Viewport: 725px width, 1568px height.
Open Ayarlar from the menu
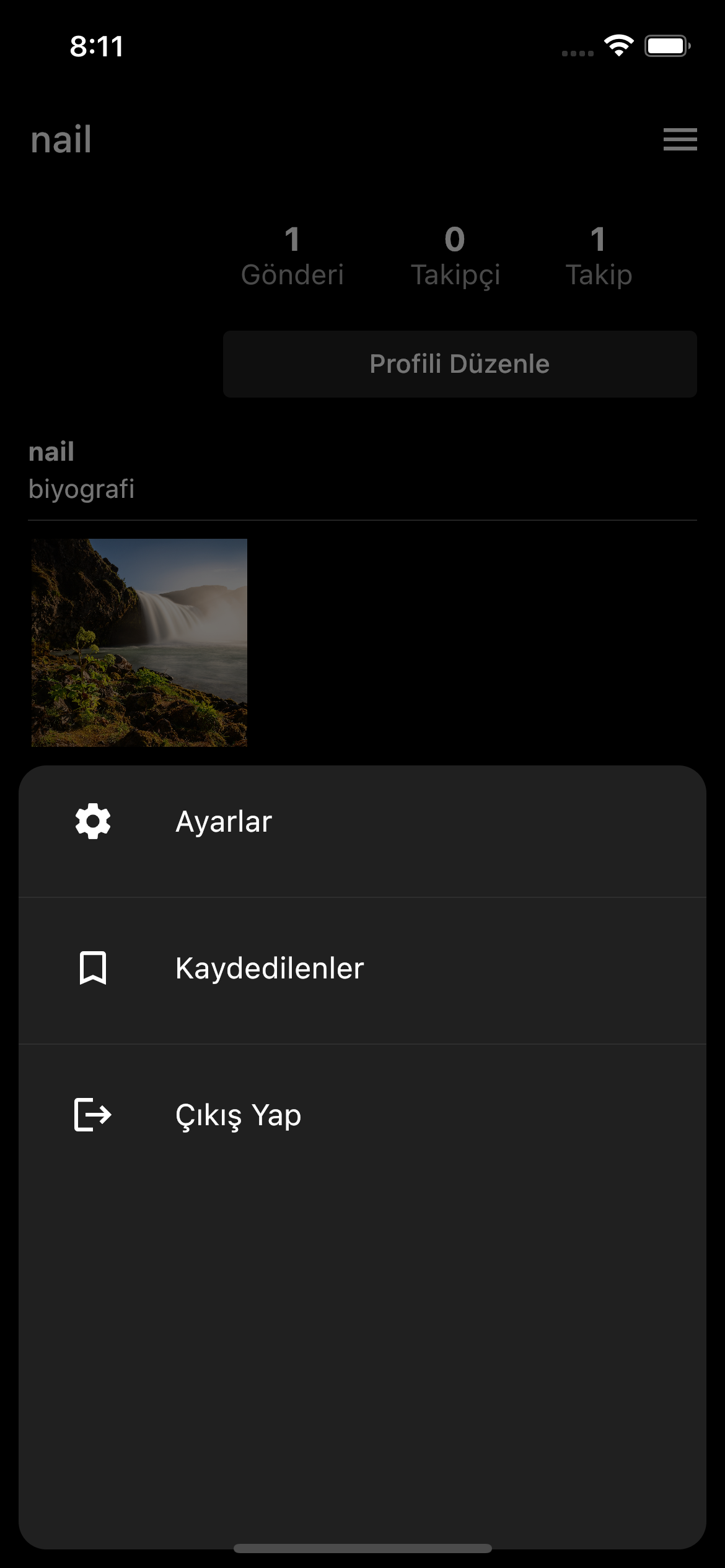tap(224, 822)
